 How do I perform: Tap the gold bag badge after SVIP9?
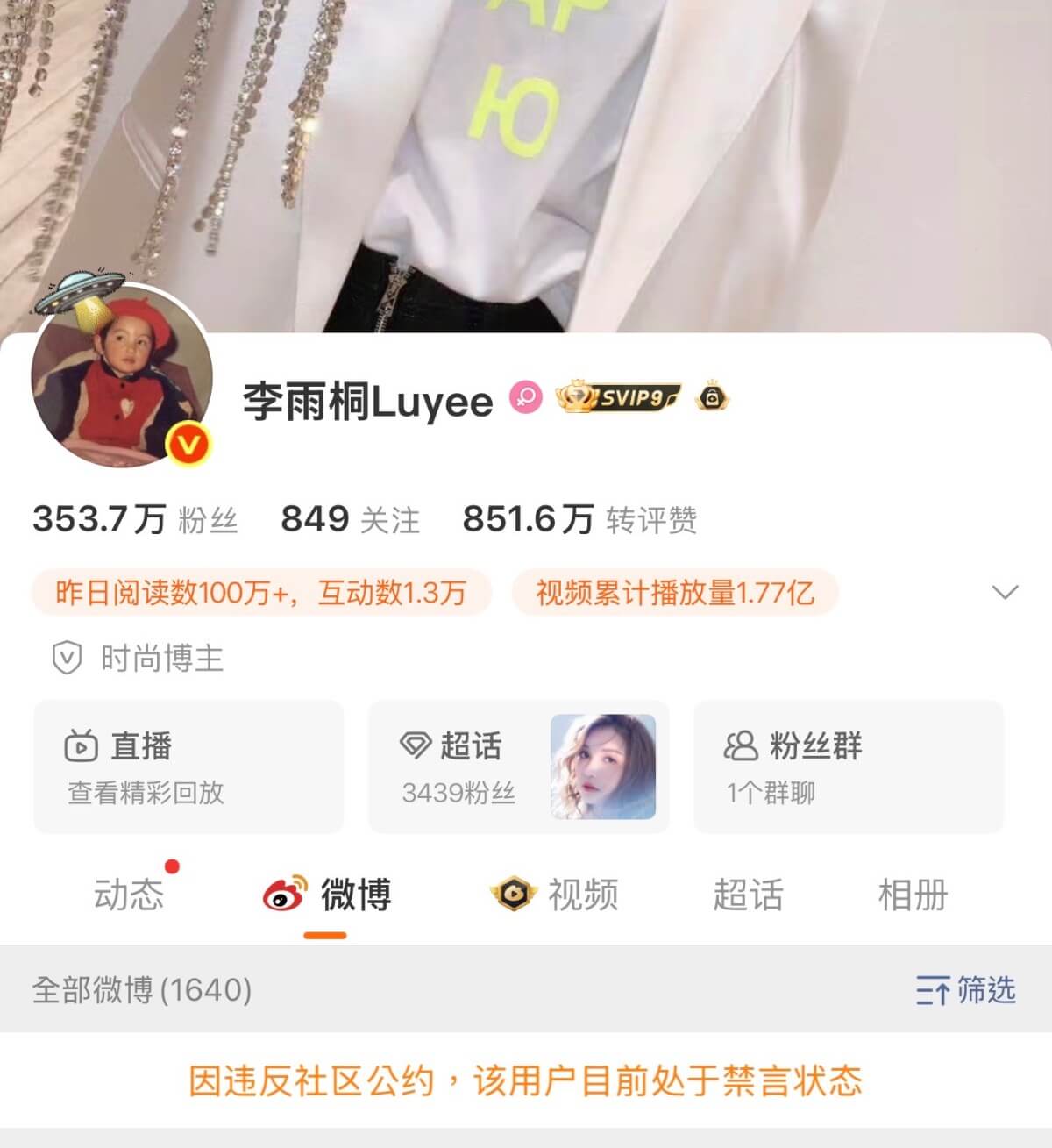pyautogui.click(x=713, y=398)
